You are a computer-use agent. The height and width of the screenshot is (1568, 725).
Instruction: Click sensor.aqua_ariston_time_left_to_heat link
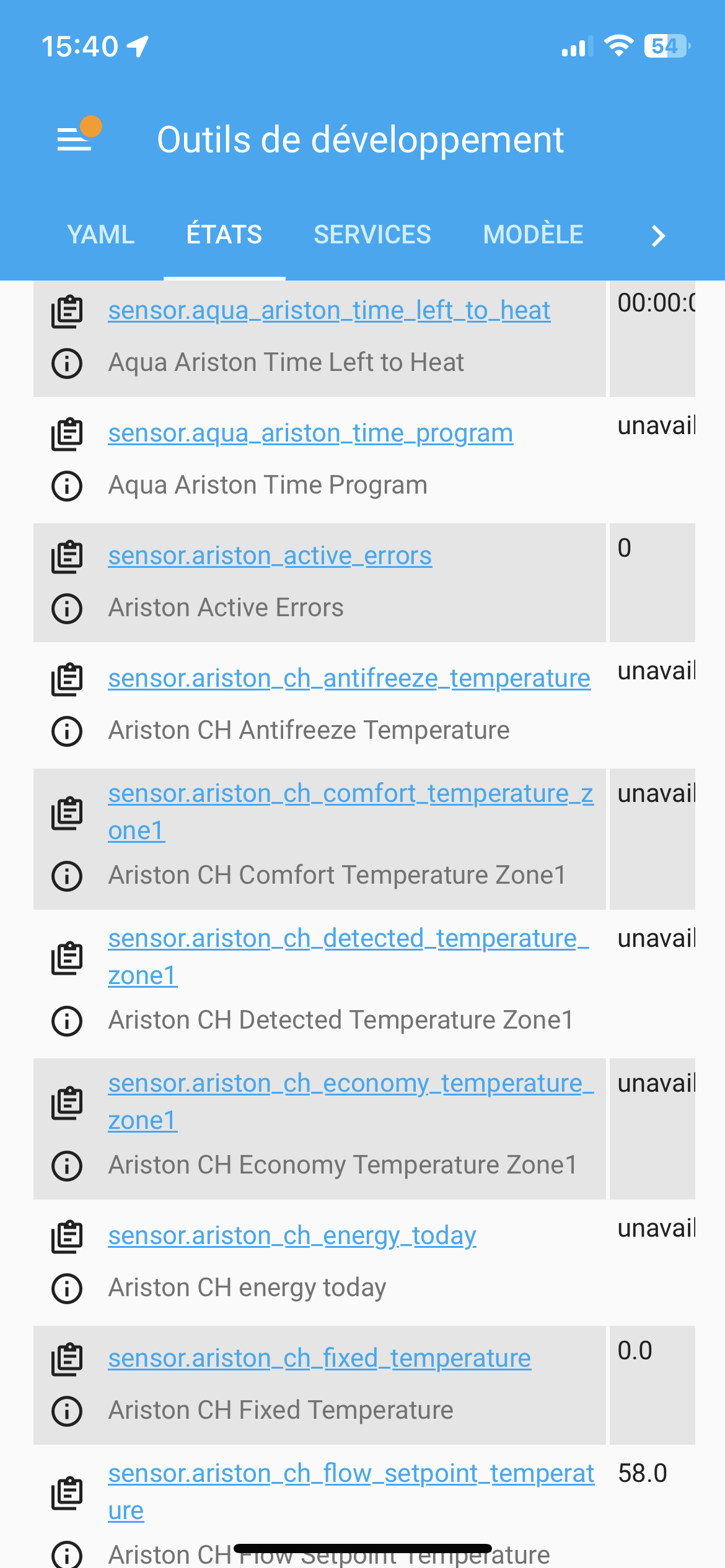pos(329,310)
